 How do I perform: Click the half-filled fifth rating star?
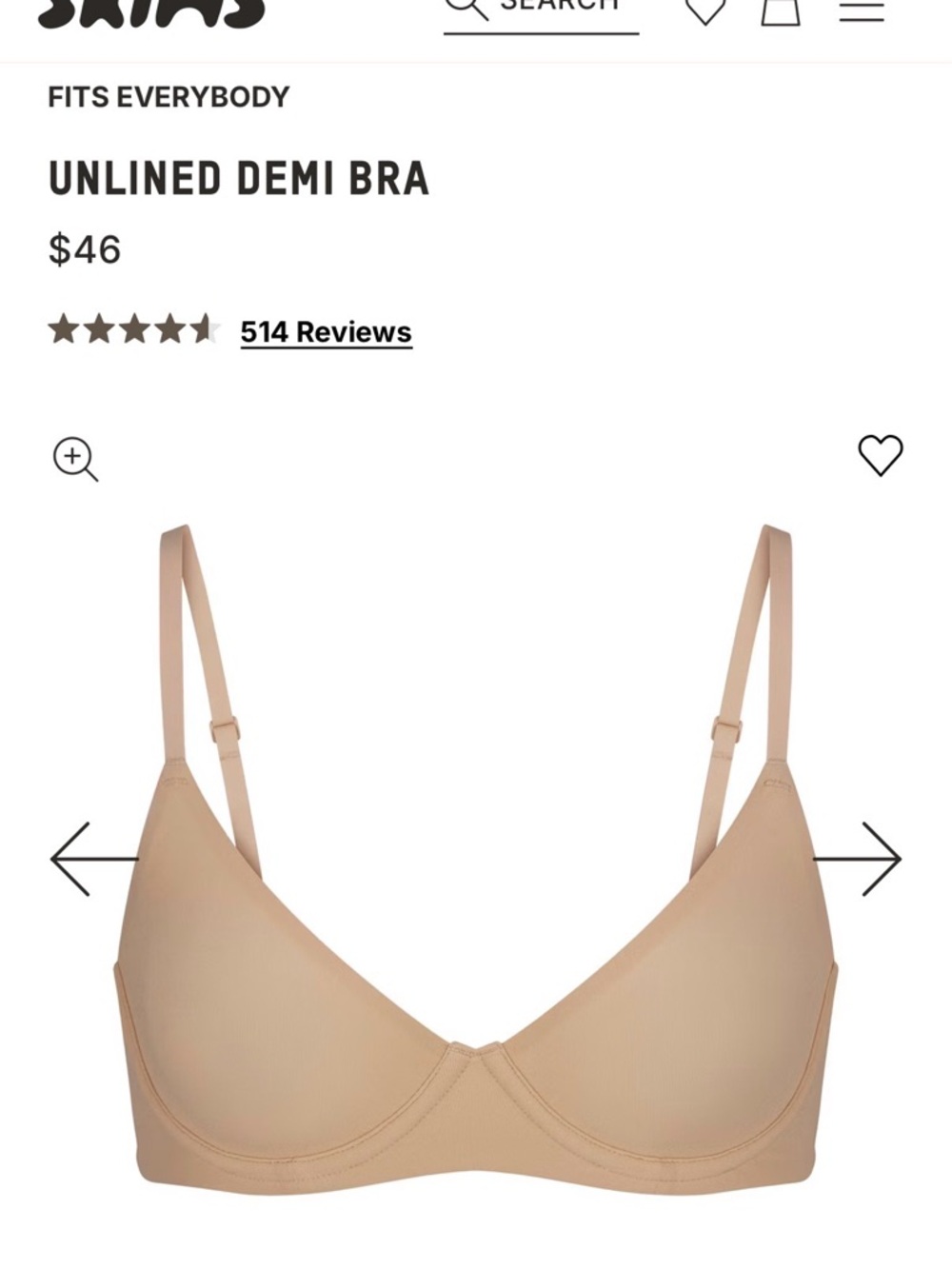coord(206,330)
